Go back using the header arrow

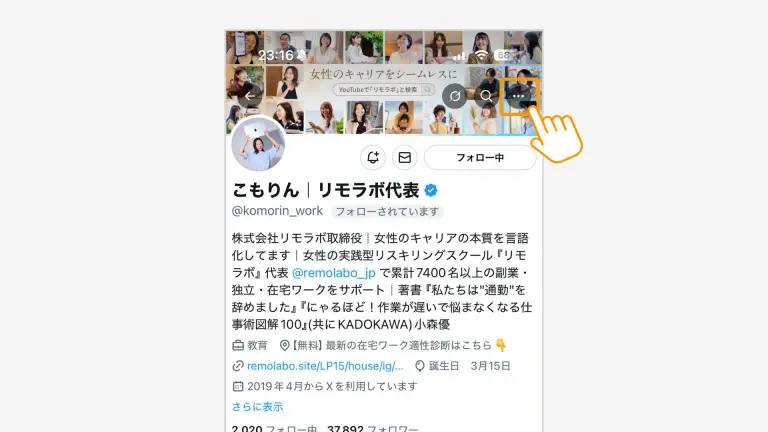[x=251, y=97]
